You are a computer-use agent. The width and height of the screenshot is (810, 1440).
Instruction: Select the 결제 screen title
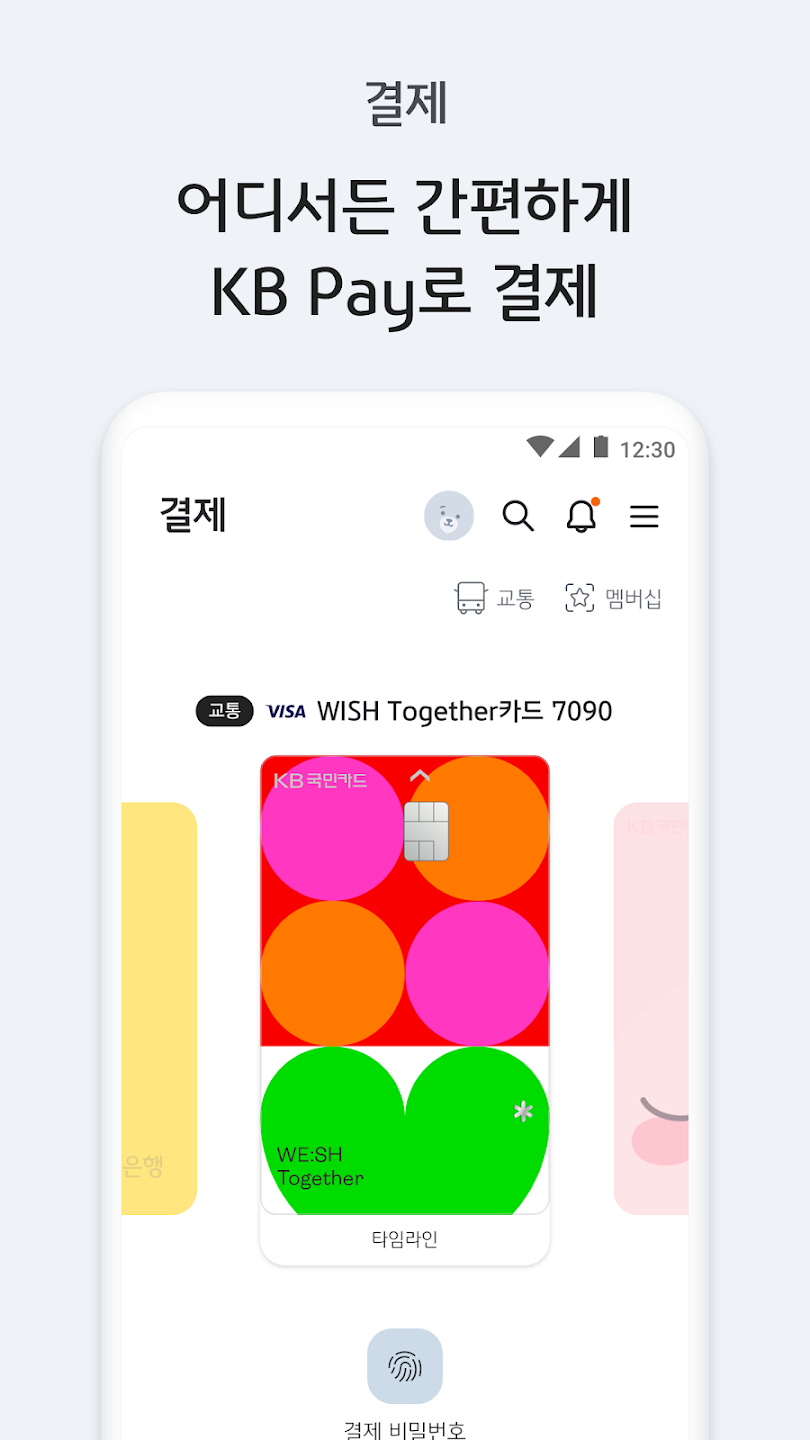pyautogui.click(x=194, y=514)
